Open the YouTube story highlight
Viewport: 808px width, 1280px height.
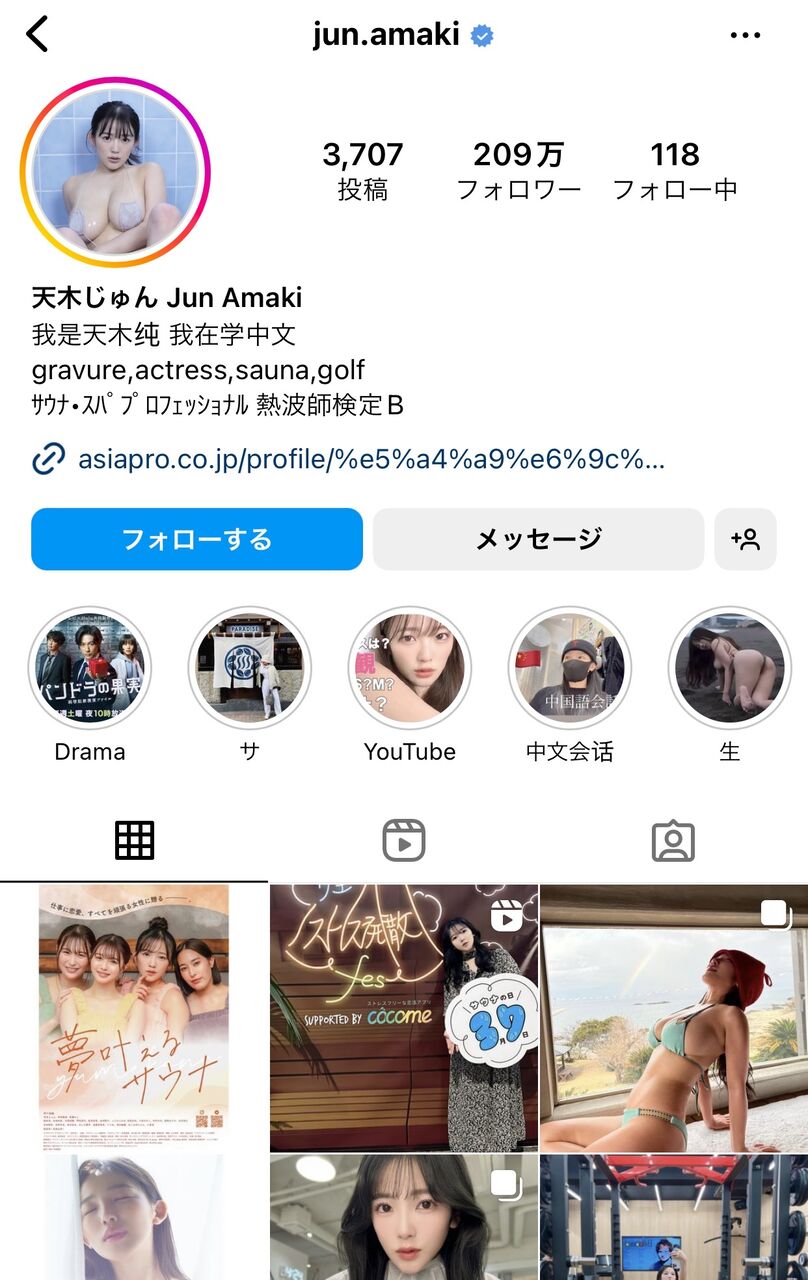[x=410, y=668]
